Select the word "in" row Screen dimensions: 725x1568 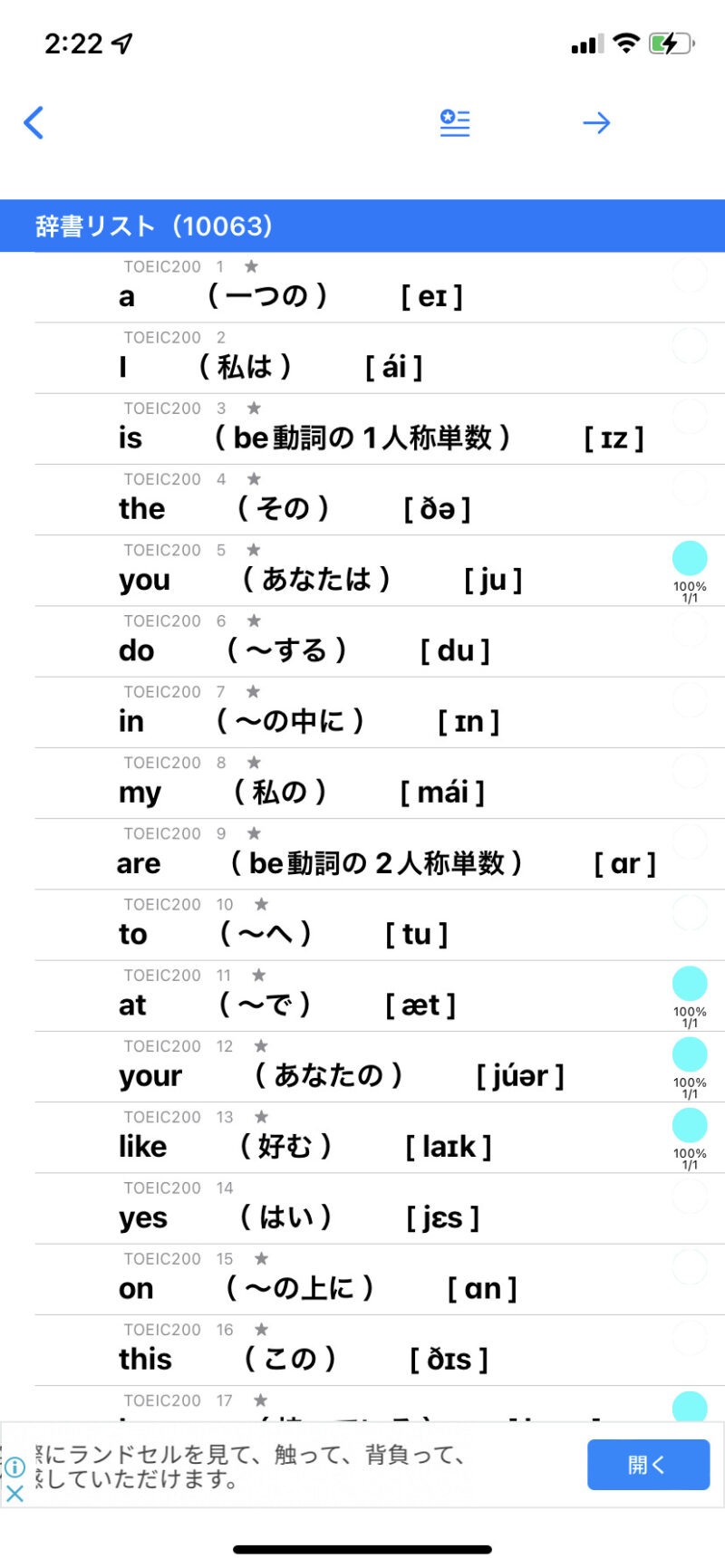coord(131,722)
